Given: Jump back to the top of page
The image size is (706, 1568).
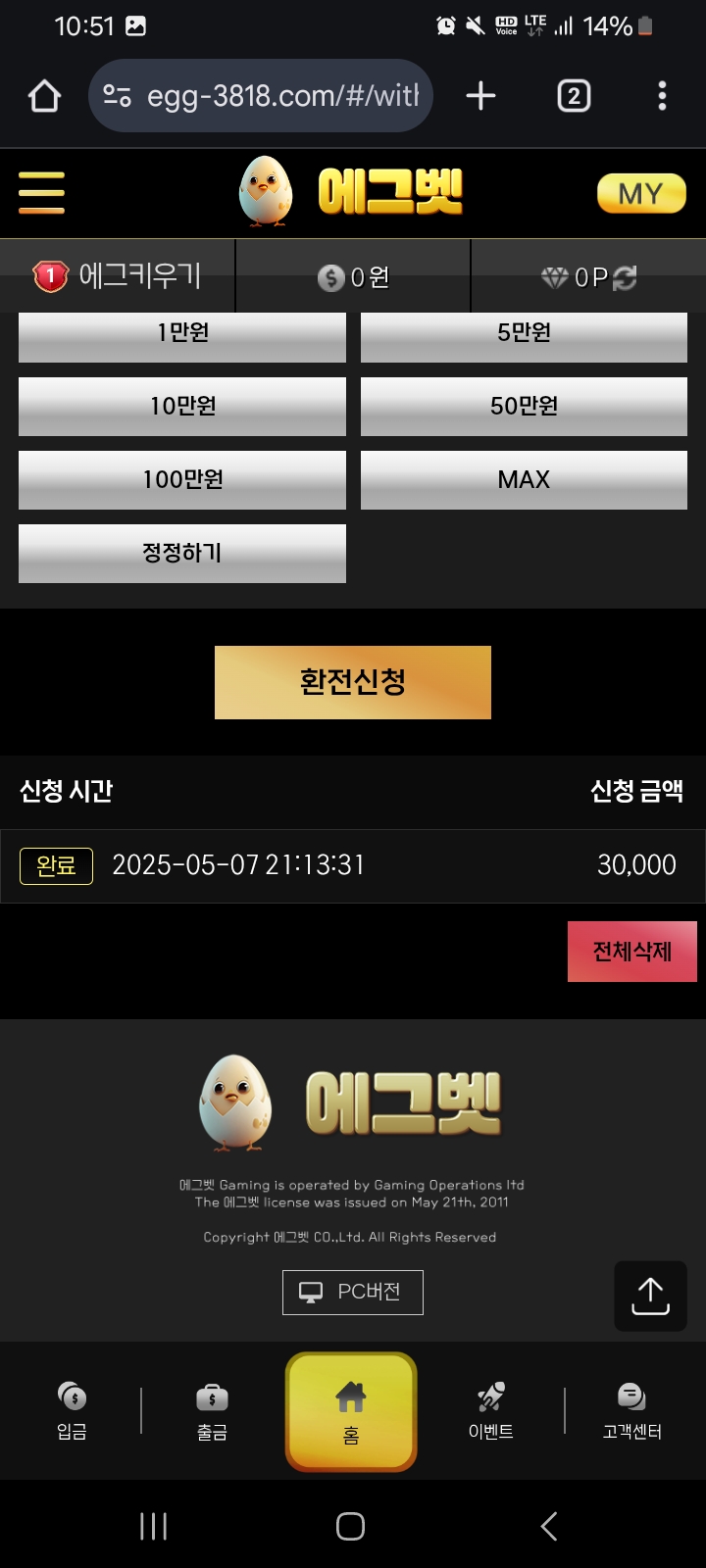Looking at the screenshot, I should point(650,1296).
